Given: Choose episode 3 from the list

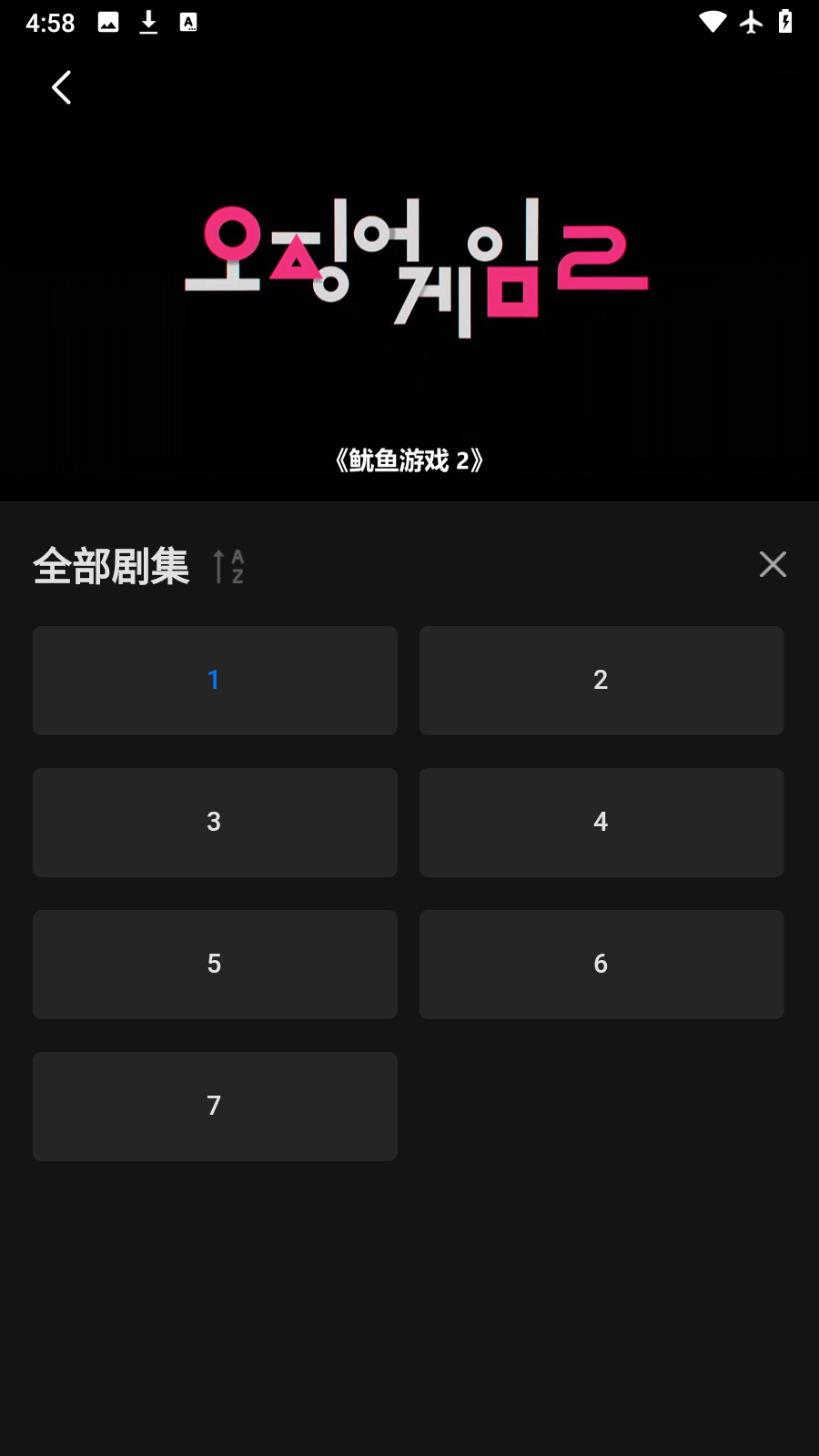Looking at the screenshot, I should 215,823.
